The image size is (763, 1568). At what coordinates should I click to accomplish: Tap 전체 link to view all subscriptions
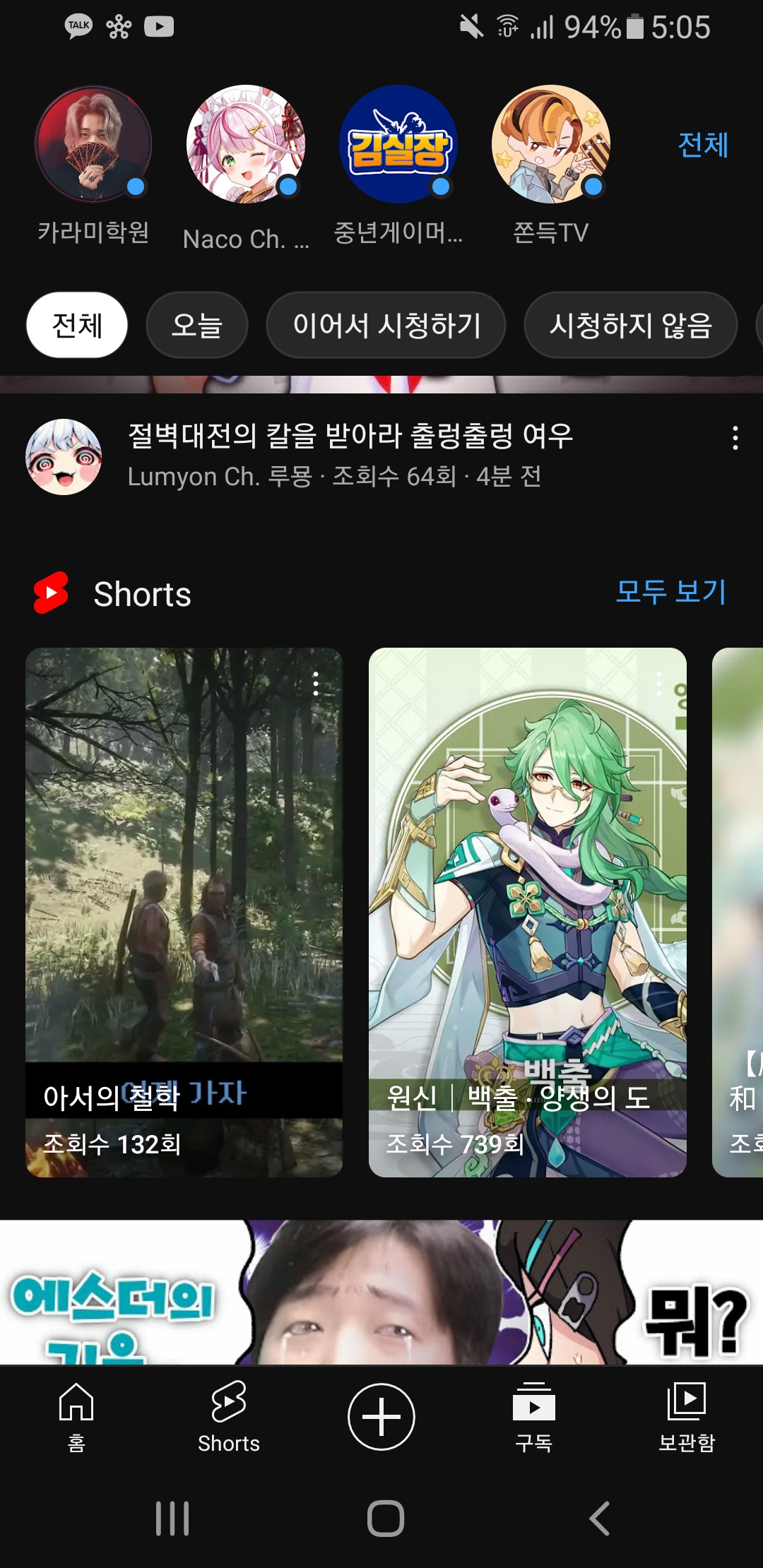[702, 145]
